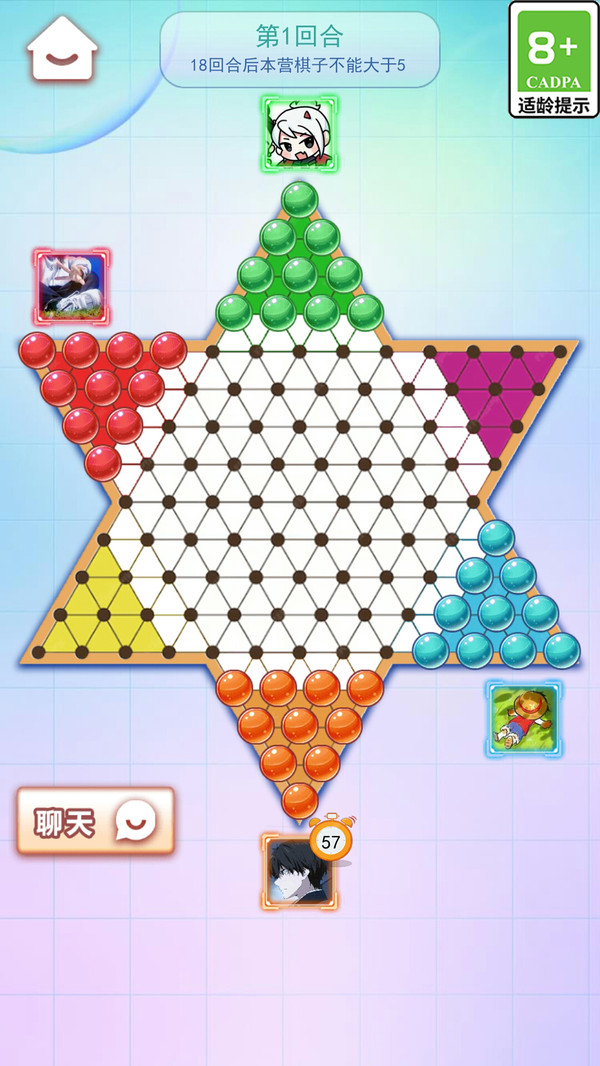Select the orange marble at the triangle's tip

300,800
